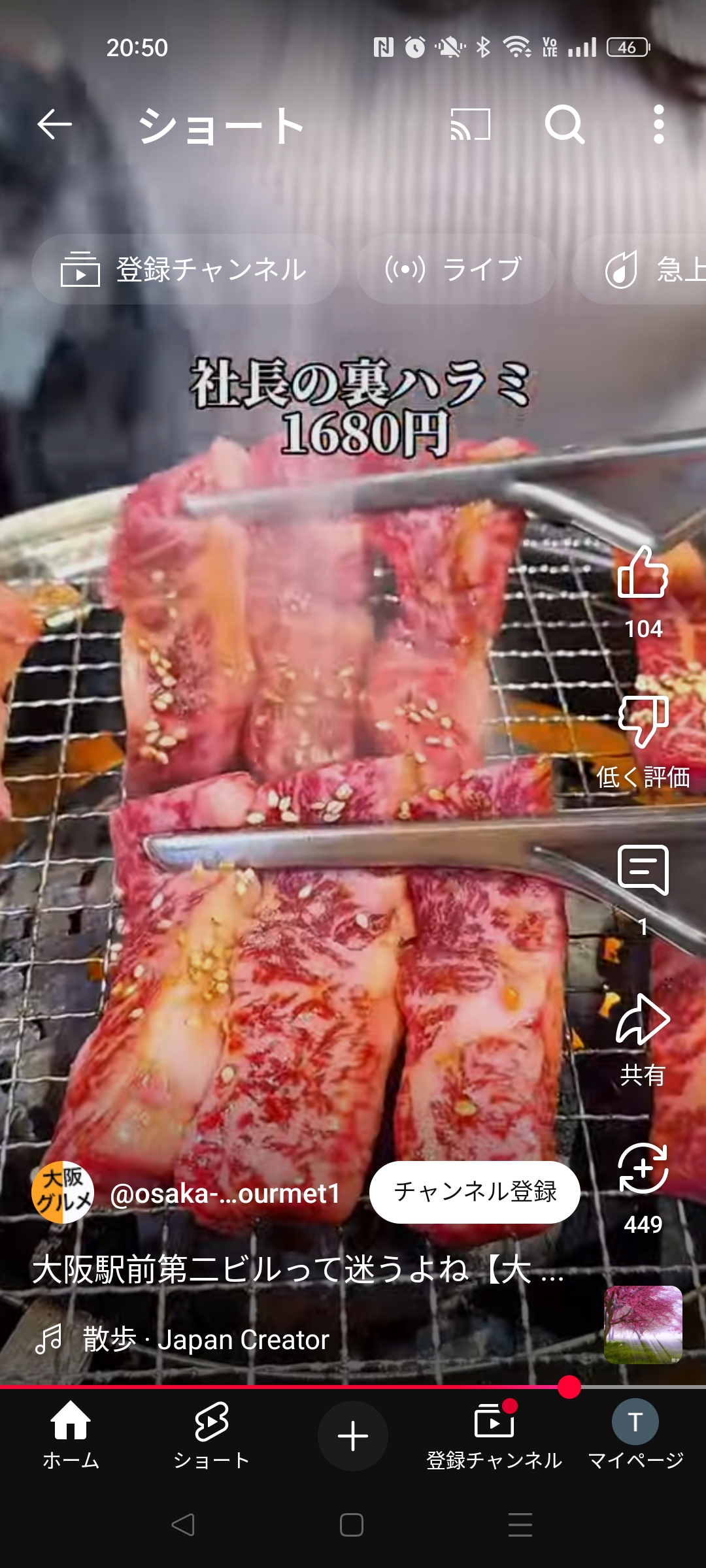Open search from the top bar

pyautogui.click(x=565, y=124)
